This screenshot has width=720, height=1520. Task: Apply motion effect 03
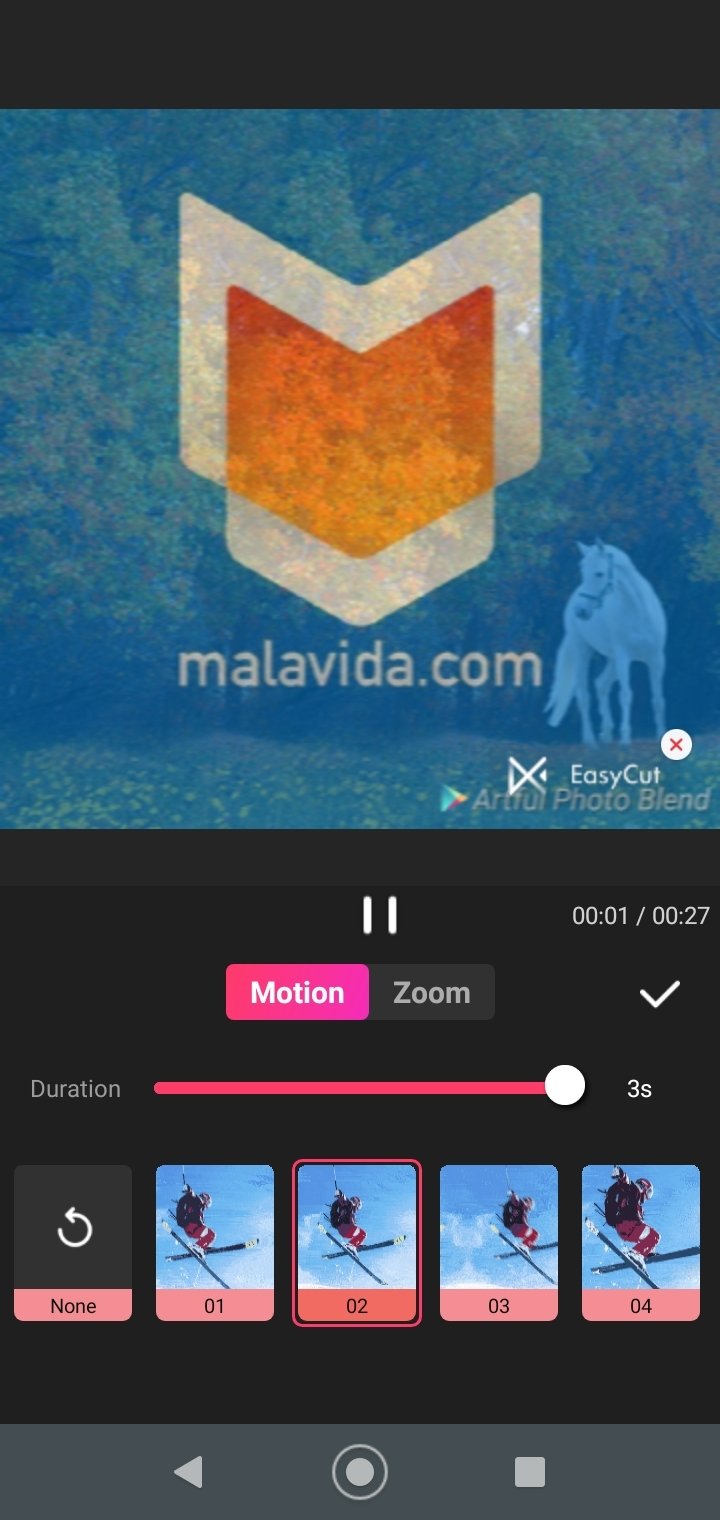[499, 1243]
